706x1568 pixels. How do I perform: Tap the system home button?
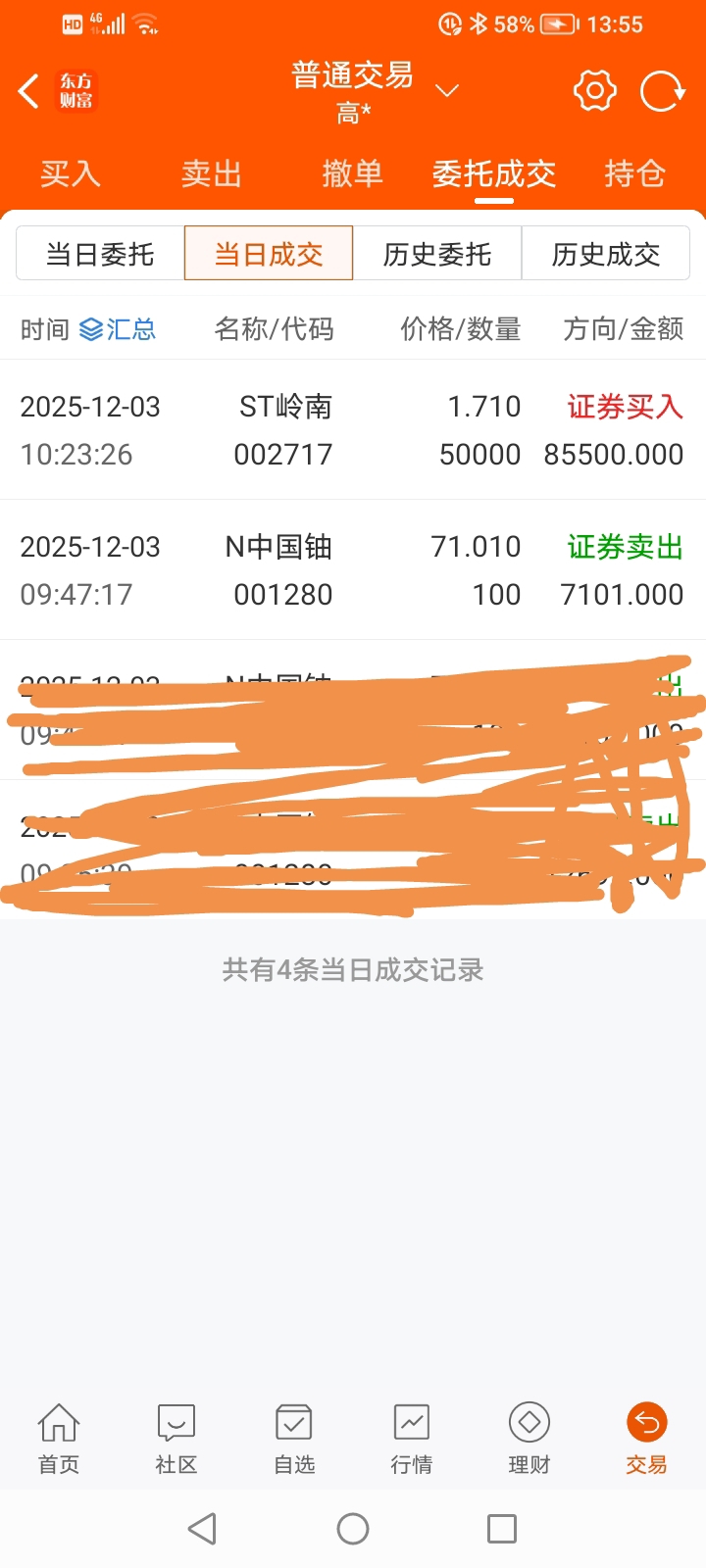click(353, 1529)
